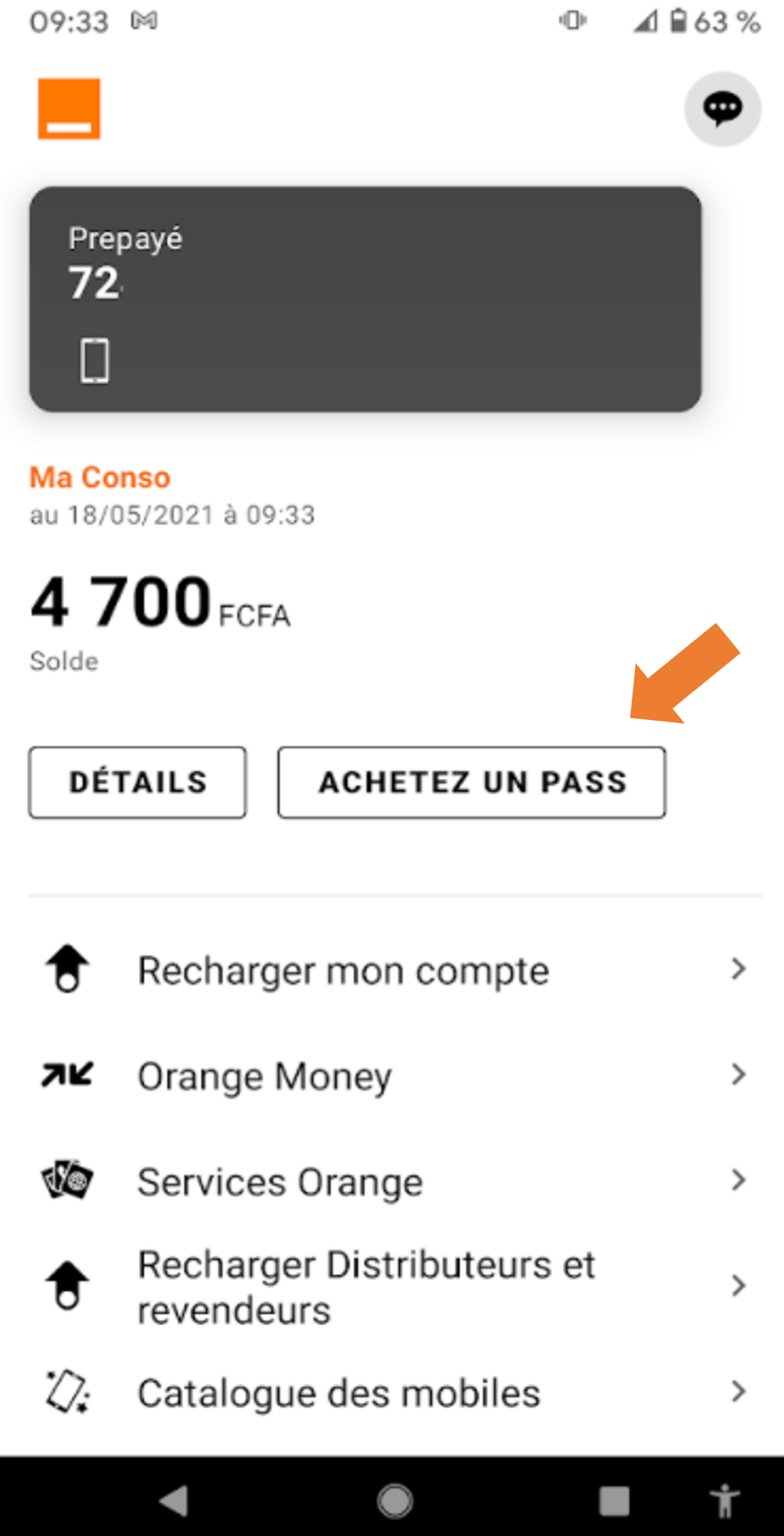
Task: Tap the system home button
Action: (x=395, y=1501)
